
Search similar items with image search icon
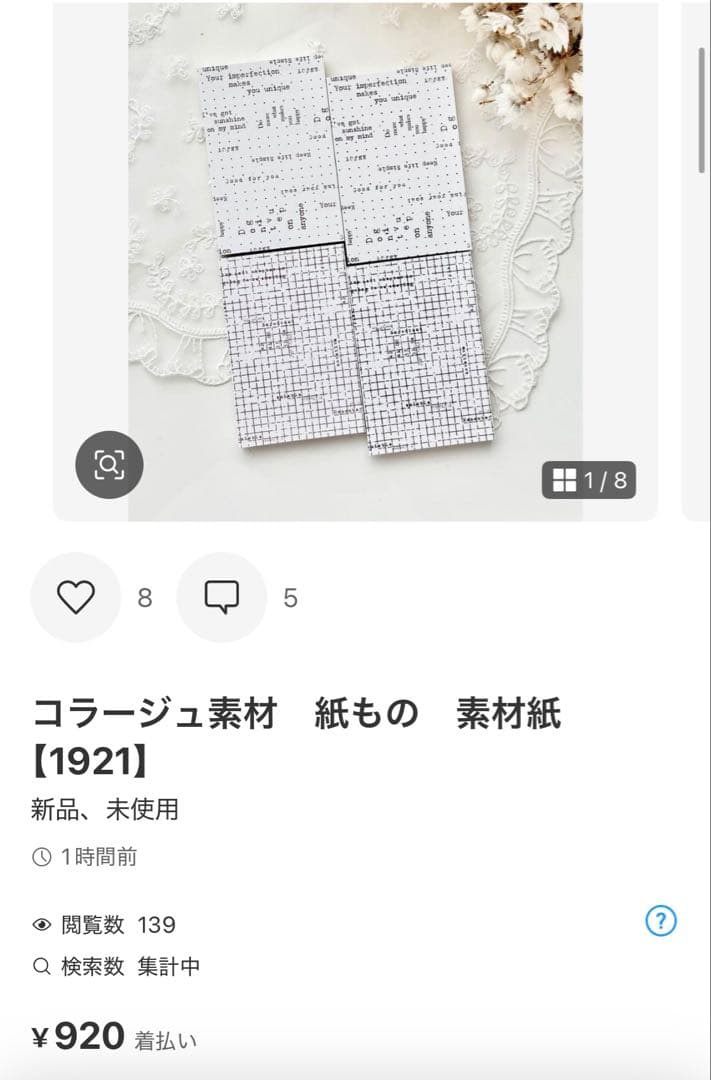109,465
